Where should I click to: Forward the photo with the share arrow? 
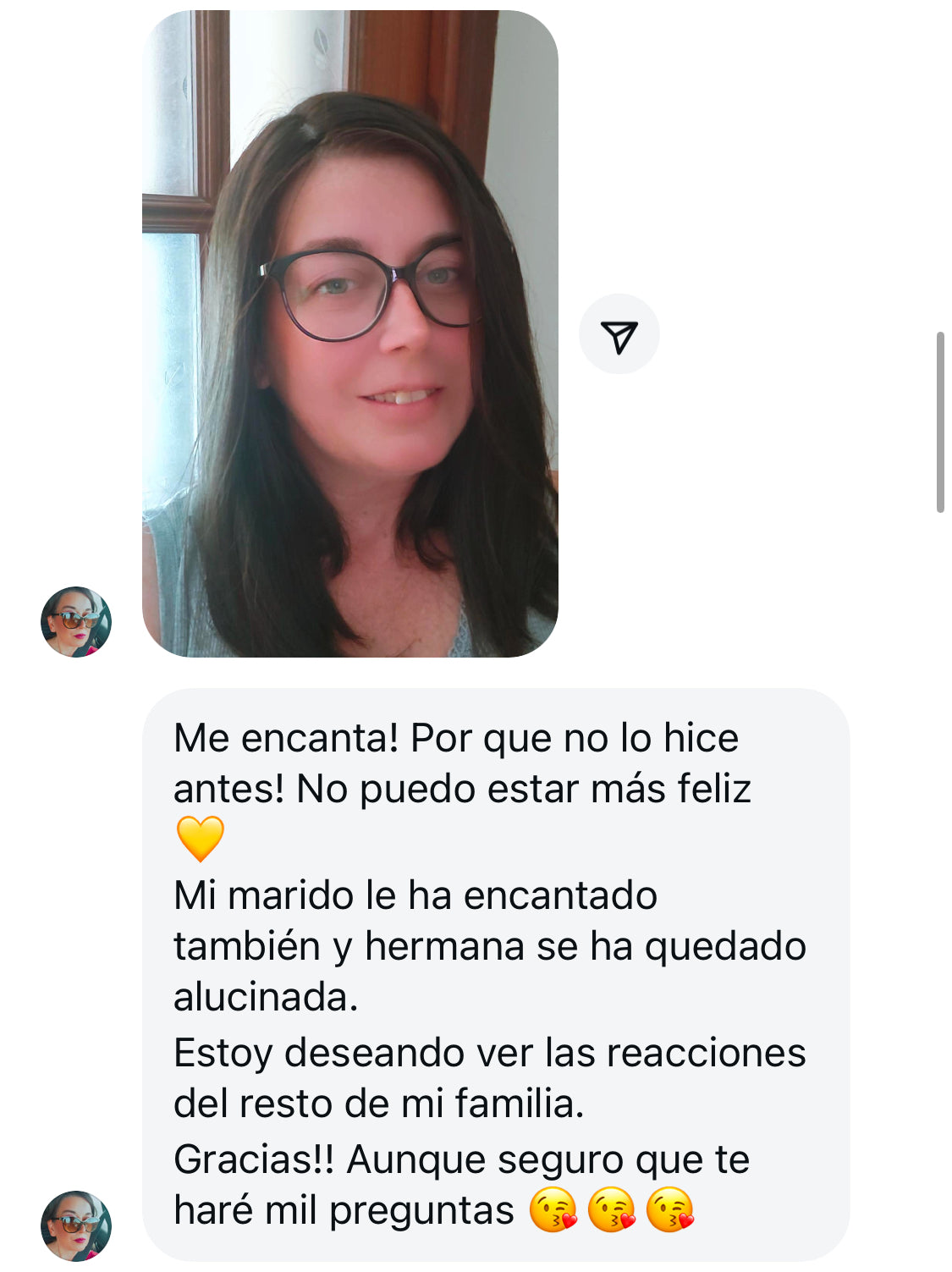[x=619, y=335]
